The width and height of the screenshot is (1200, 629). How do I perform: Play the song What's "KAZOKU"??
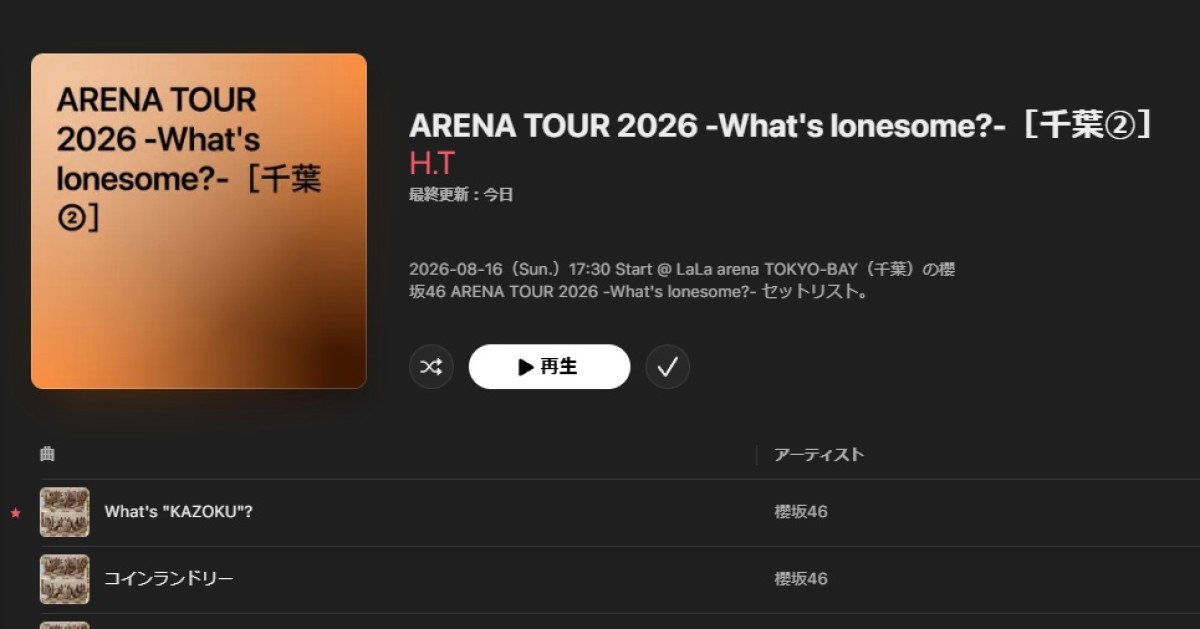pyautogui.click(x=178, y=512)
